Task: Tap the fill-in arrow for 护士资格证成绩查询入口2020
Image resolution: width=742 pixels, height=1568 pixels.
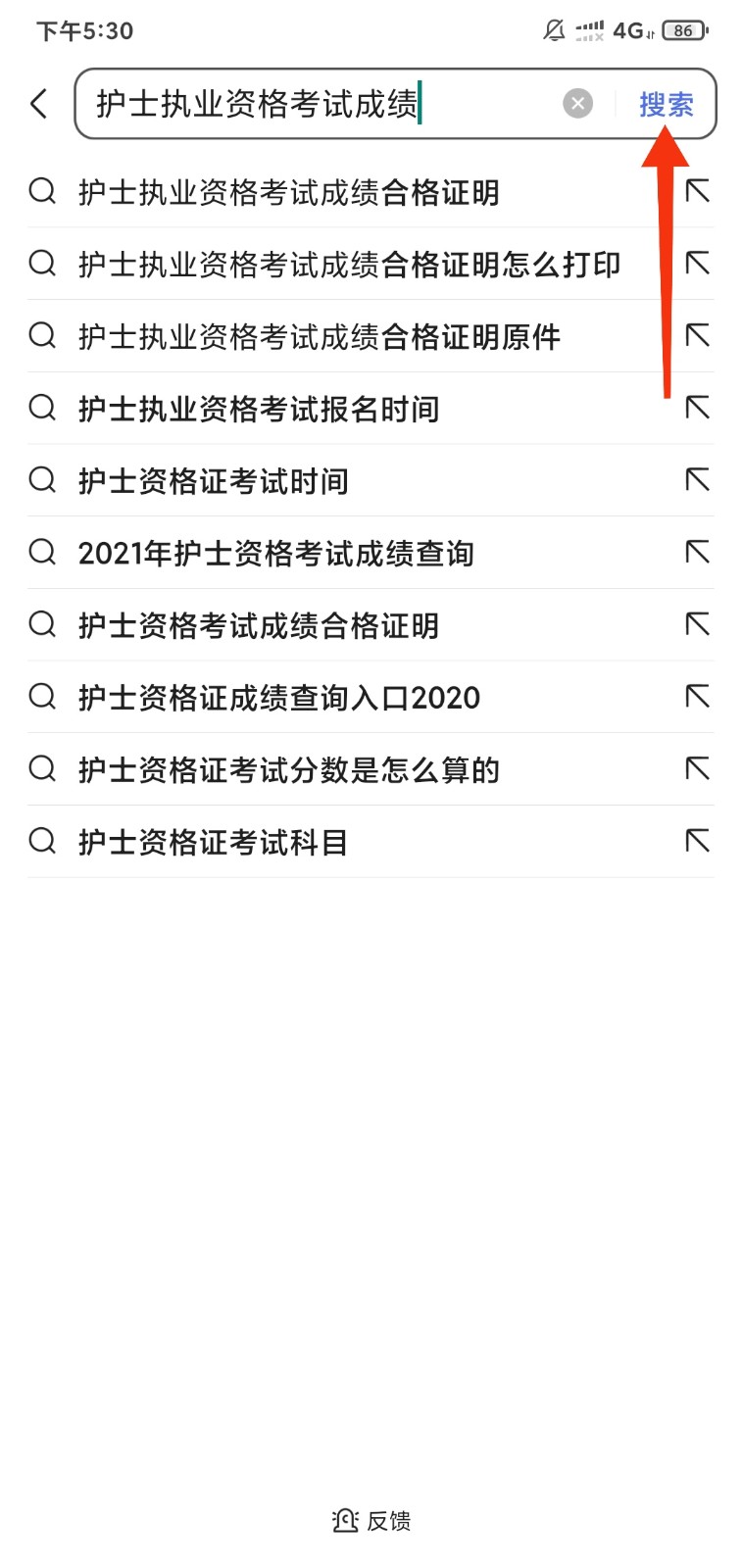Action: [696, 697]
